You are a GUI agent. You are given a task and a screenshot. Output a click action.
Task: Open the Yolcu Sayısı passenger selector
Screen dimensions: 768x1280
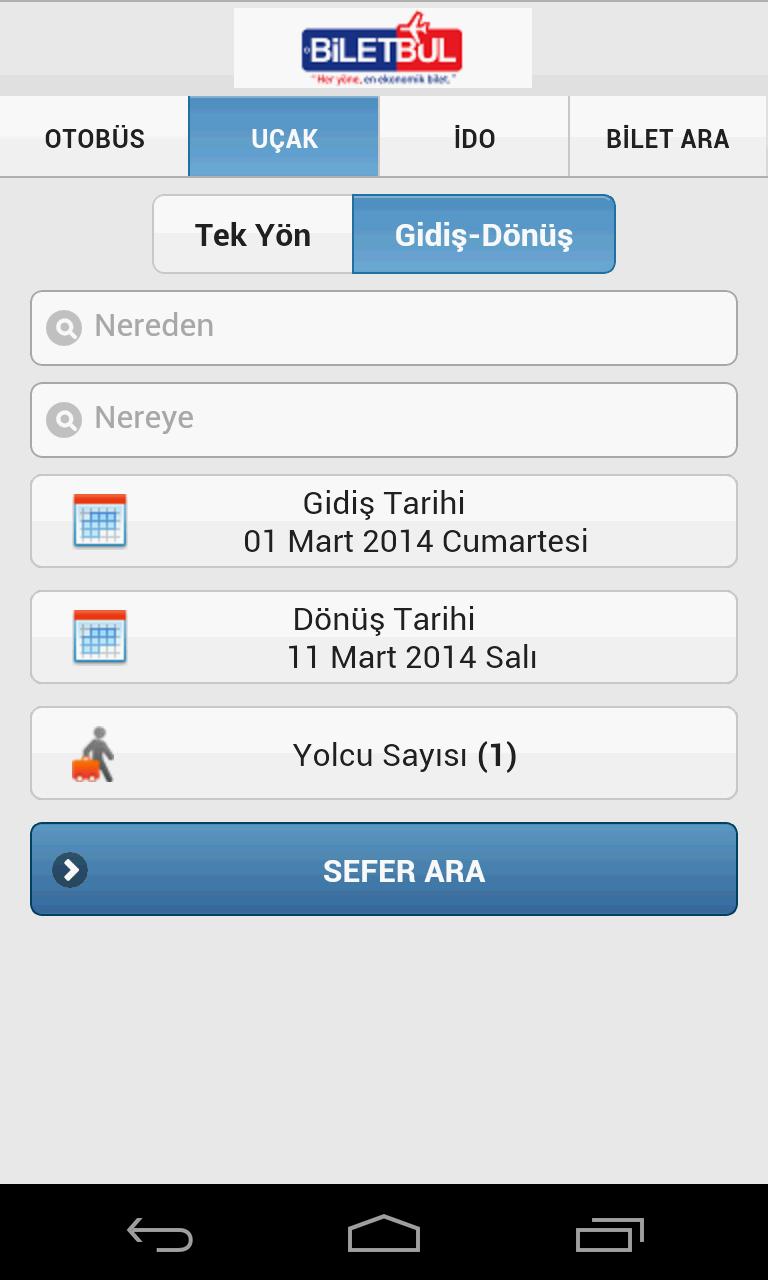click(x=384, y=754)
